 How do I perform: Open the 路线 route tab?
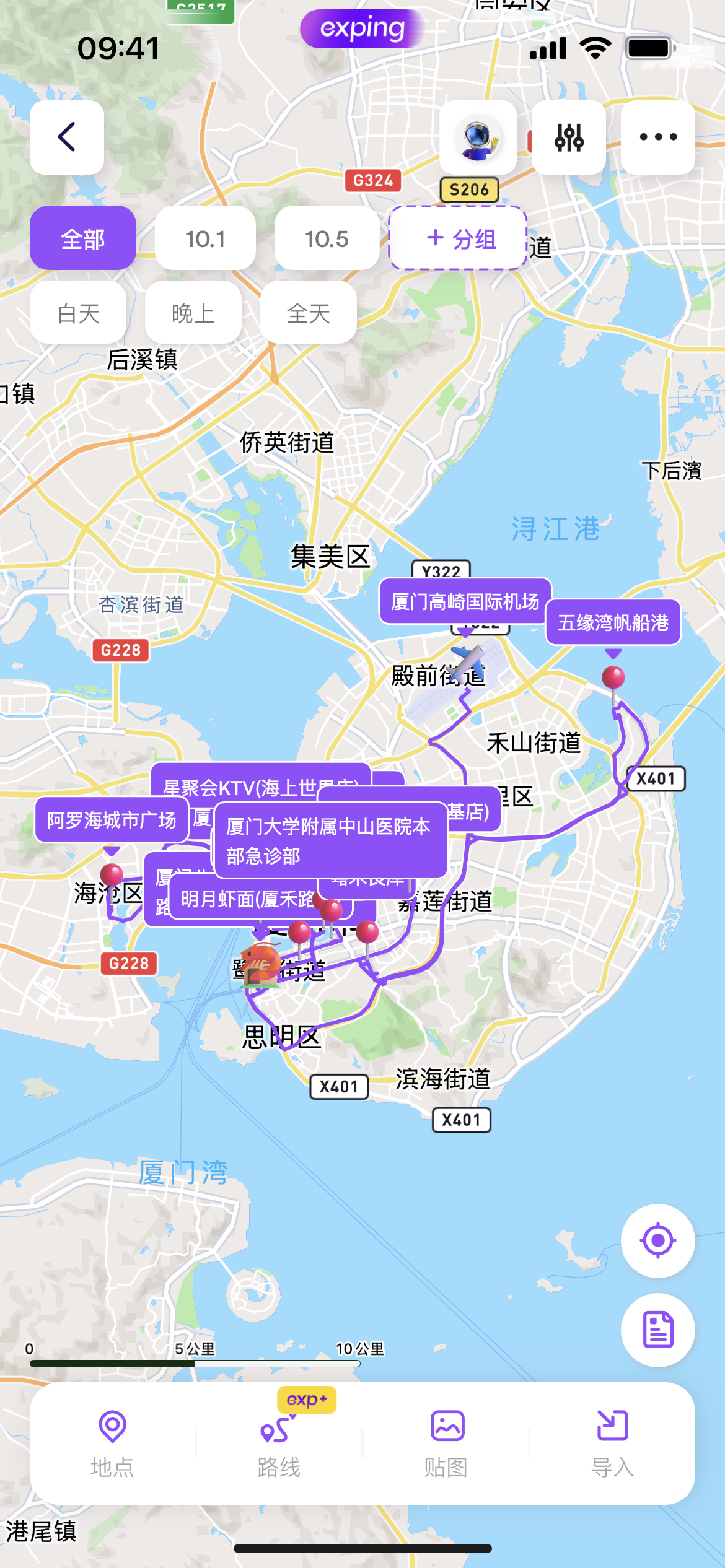click(x=279, y=1444)
